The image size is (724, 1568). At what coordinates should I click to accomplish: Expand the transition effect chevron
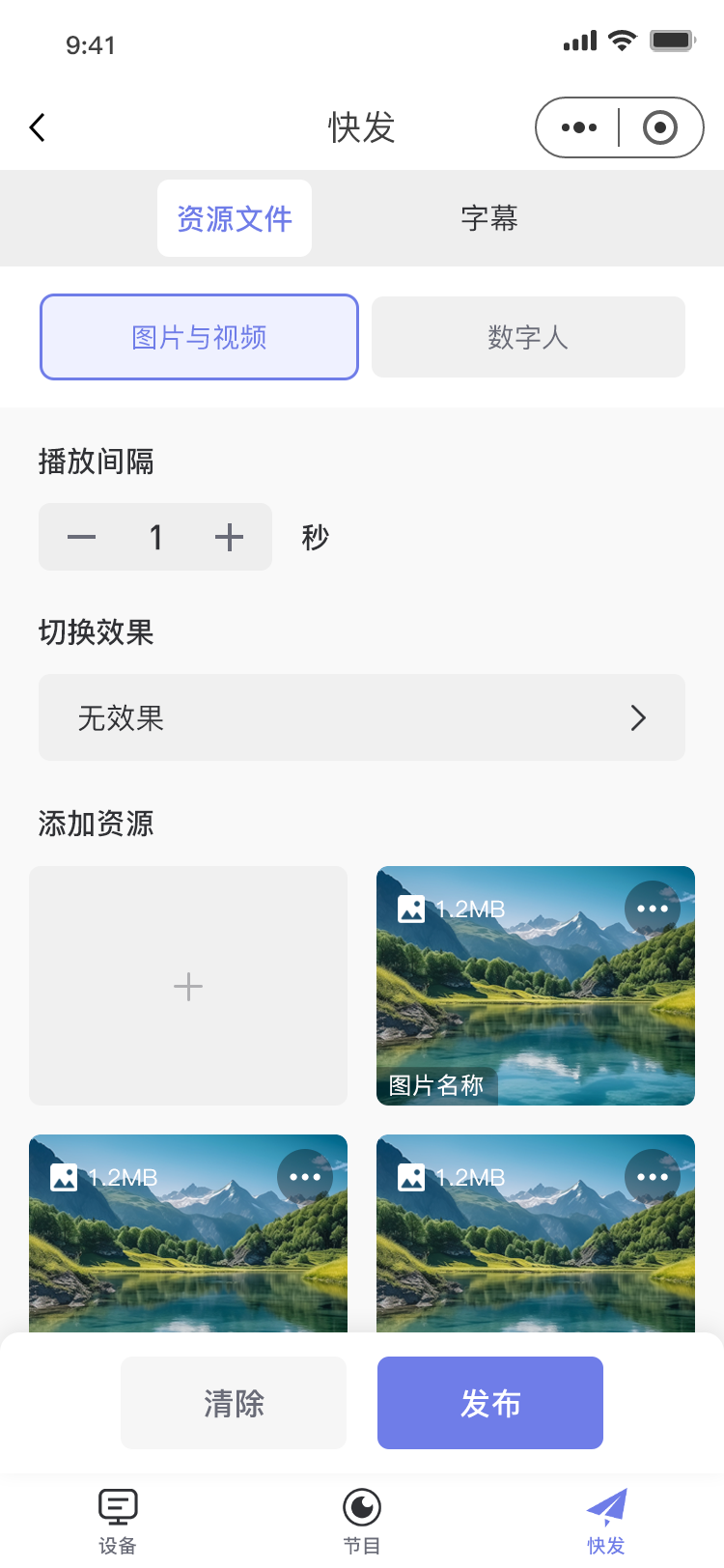pyautogui.click(x=637, y=717)
